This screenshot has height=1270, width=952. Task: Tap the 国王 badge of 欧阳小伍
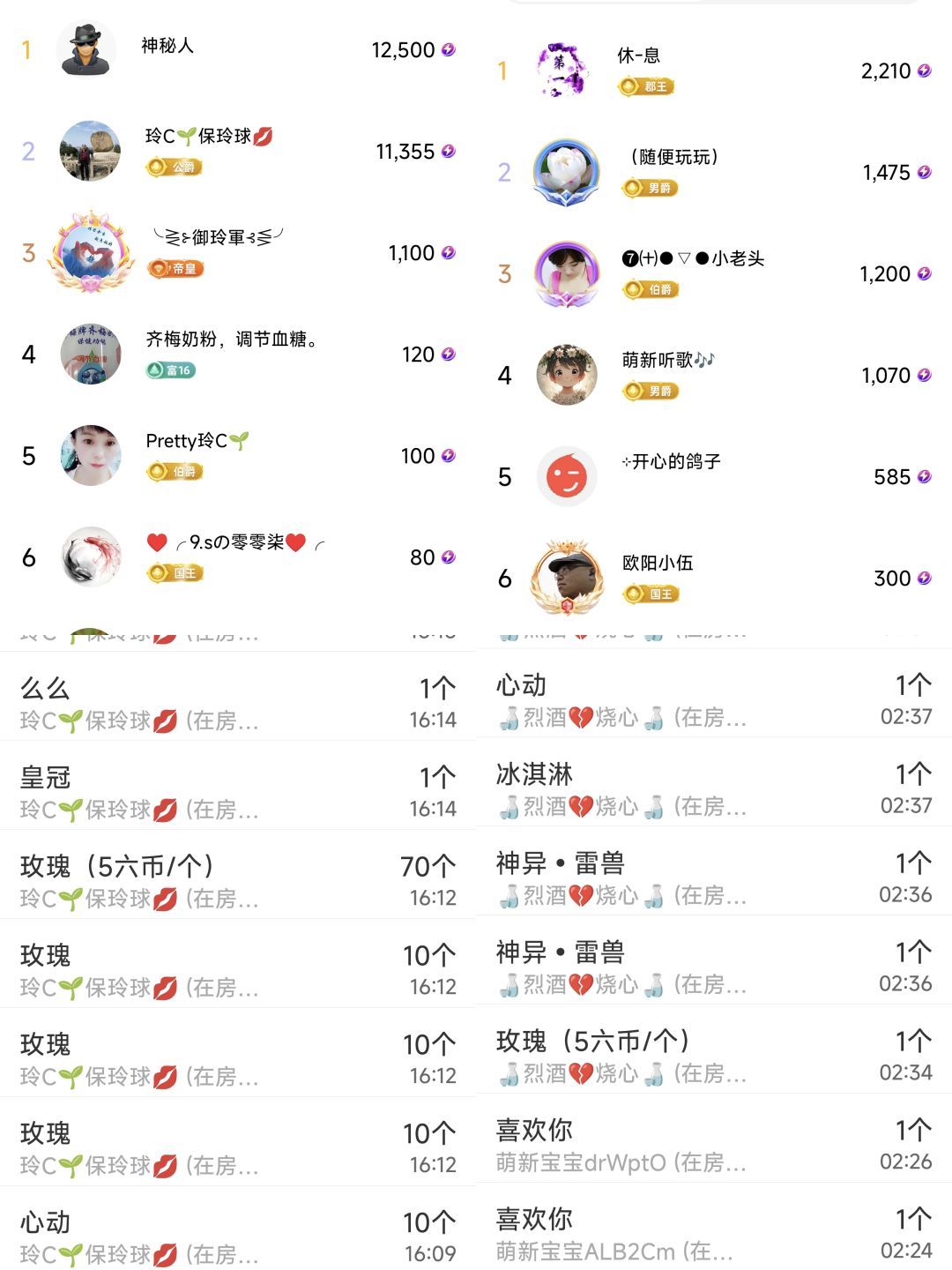pyautogui.click(x=649, y=594)
